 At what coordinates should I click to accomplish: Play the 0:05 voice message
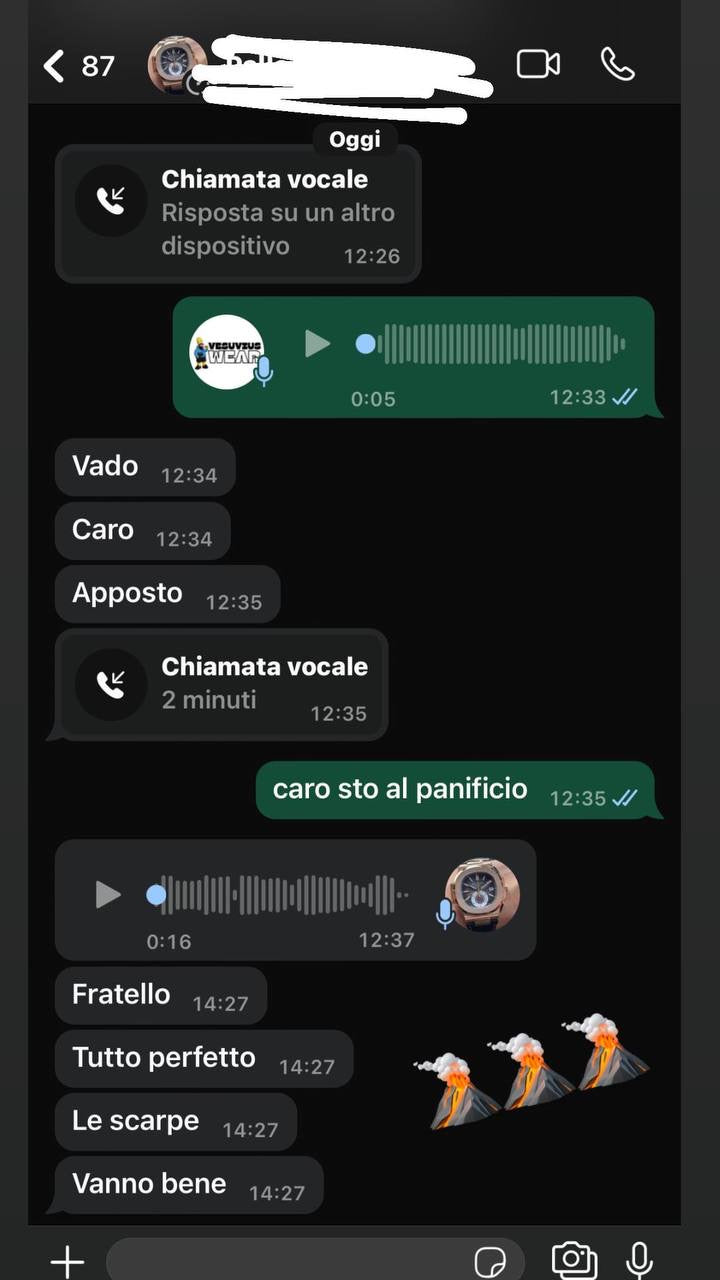pyautogui.click(x=317, y=344)
